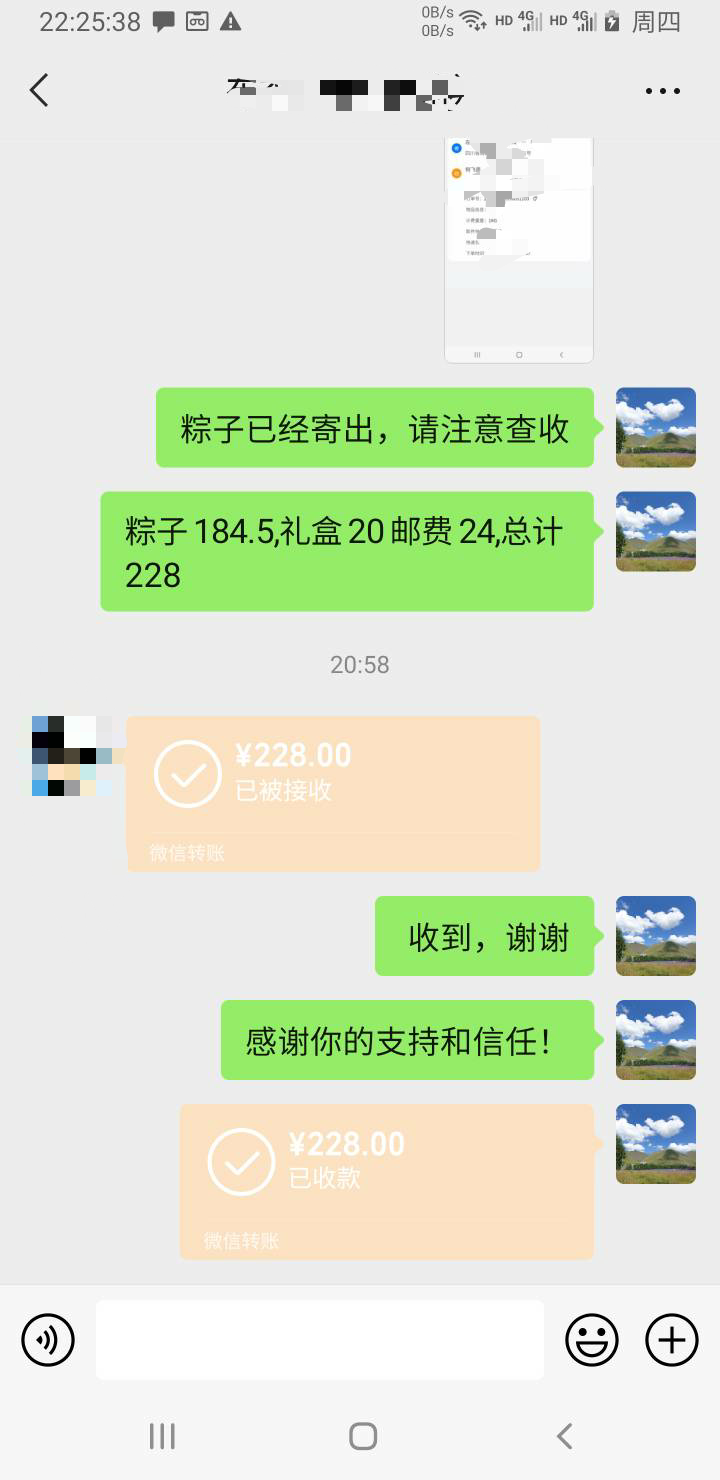Open the shared screenshot image

tap(519, 250)
